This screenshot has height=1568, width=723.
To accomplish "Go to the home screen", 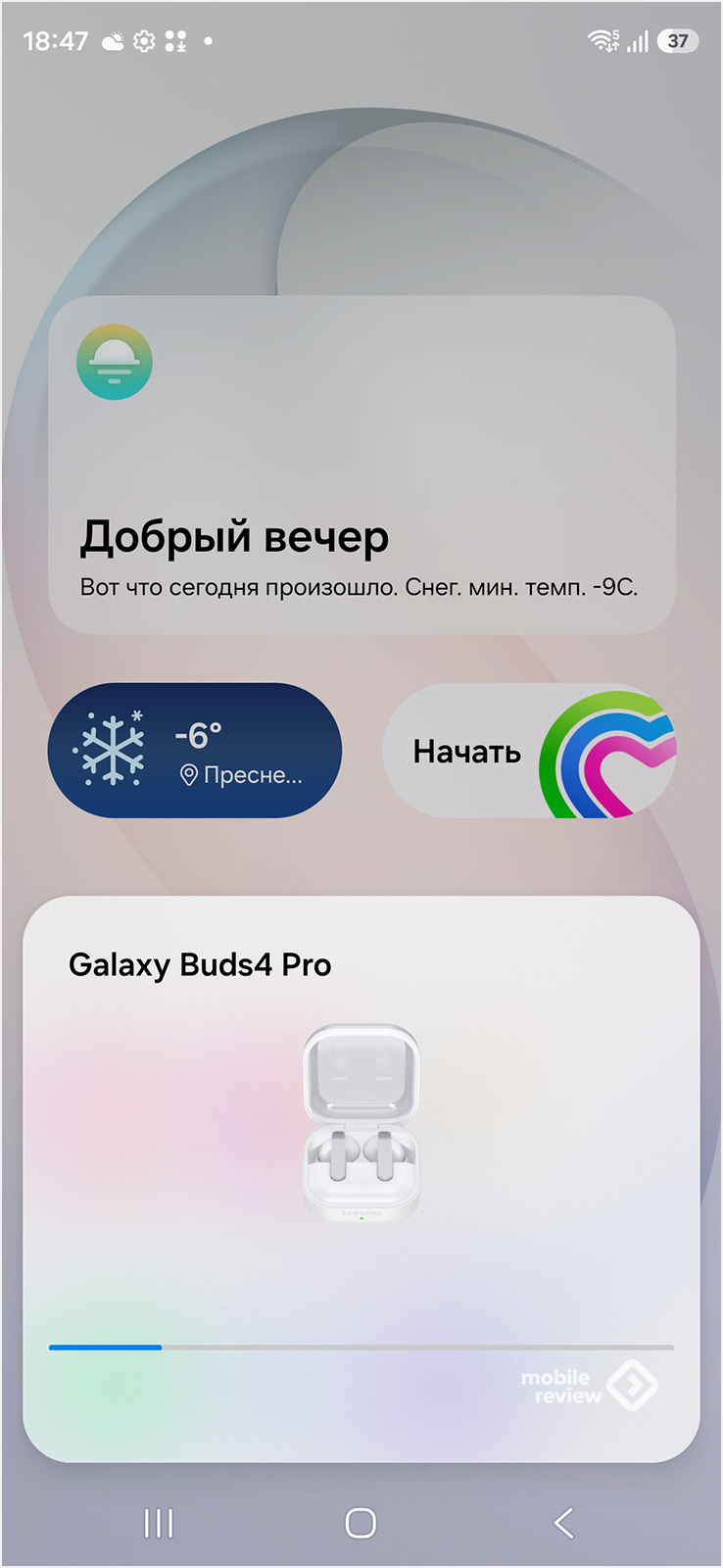I will click(361, 1522).
